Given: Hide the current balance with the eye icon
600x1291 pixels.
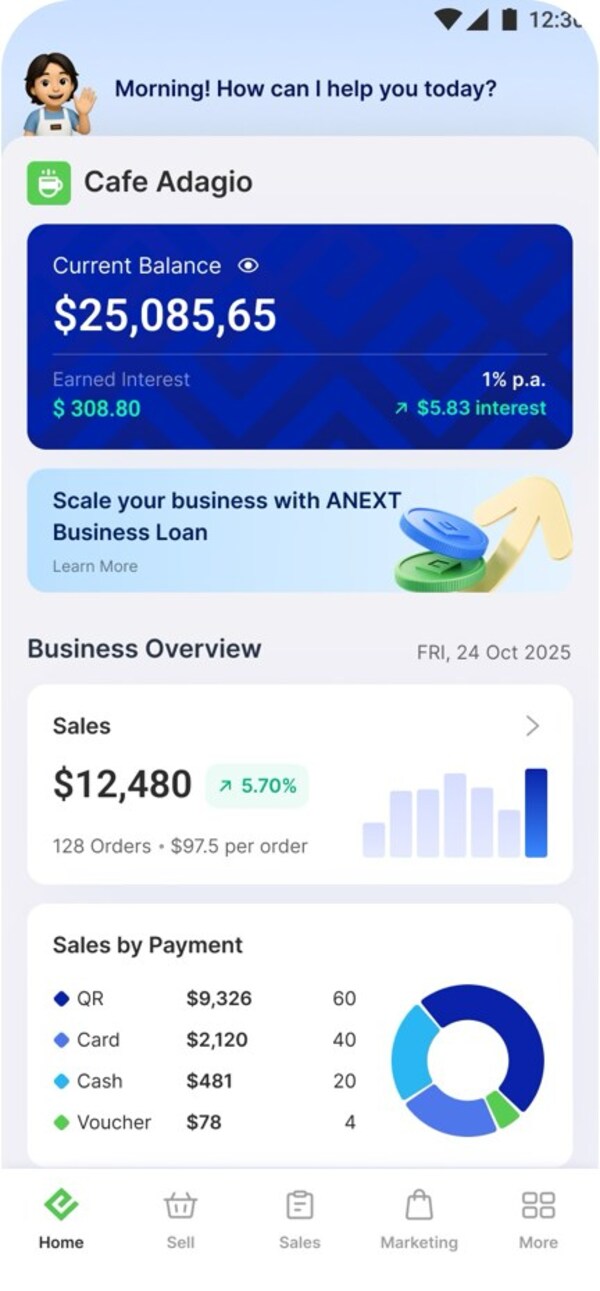Looking at the screenshot, I should click(248, 266).
